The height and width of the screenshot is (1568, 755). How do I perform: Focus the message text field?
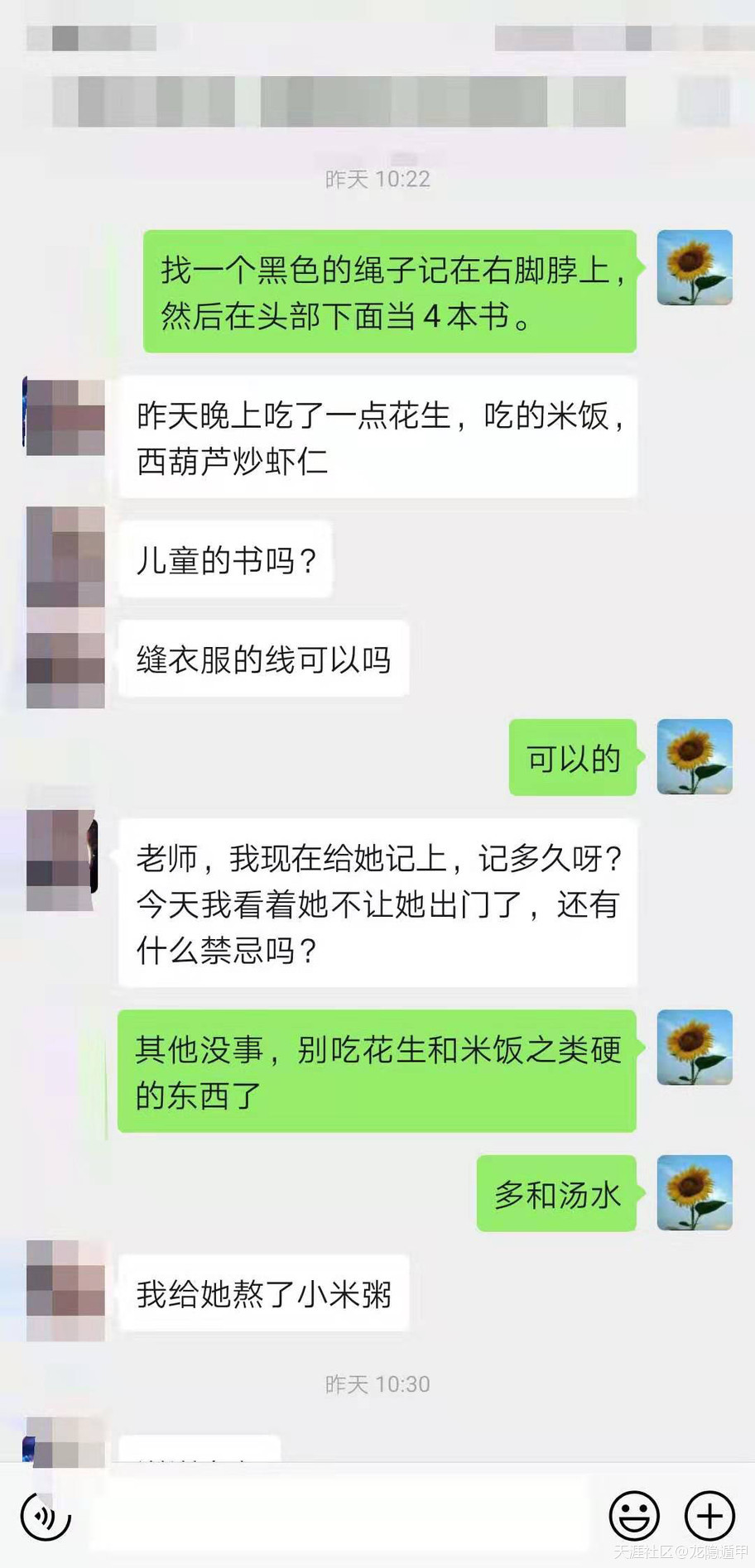pyautogui.click(x=339, y=1516)
